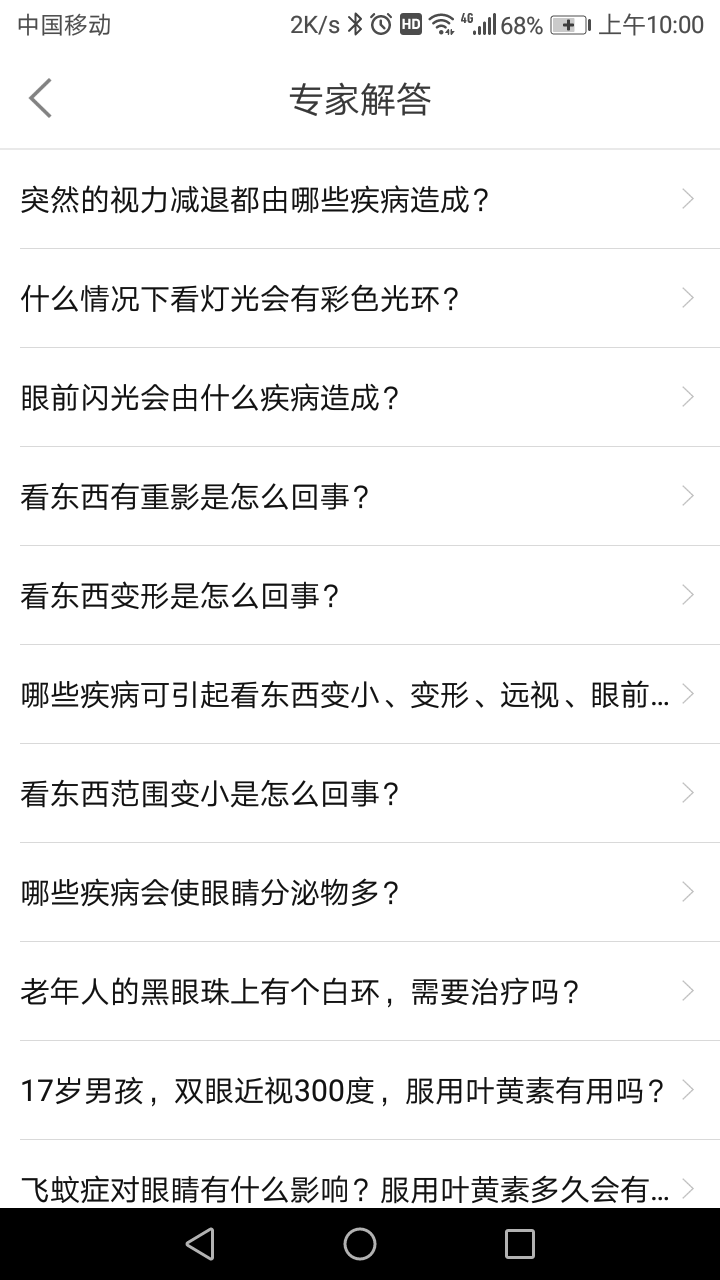Go back from 专家解答 page
Image resolution: width=720 pixels, height=1280 pixels.
point(40,99)
